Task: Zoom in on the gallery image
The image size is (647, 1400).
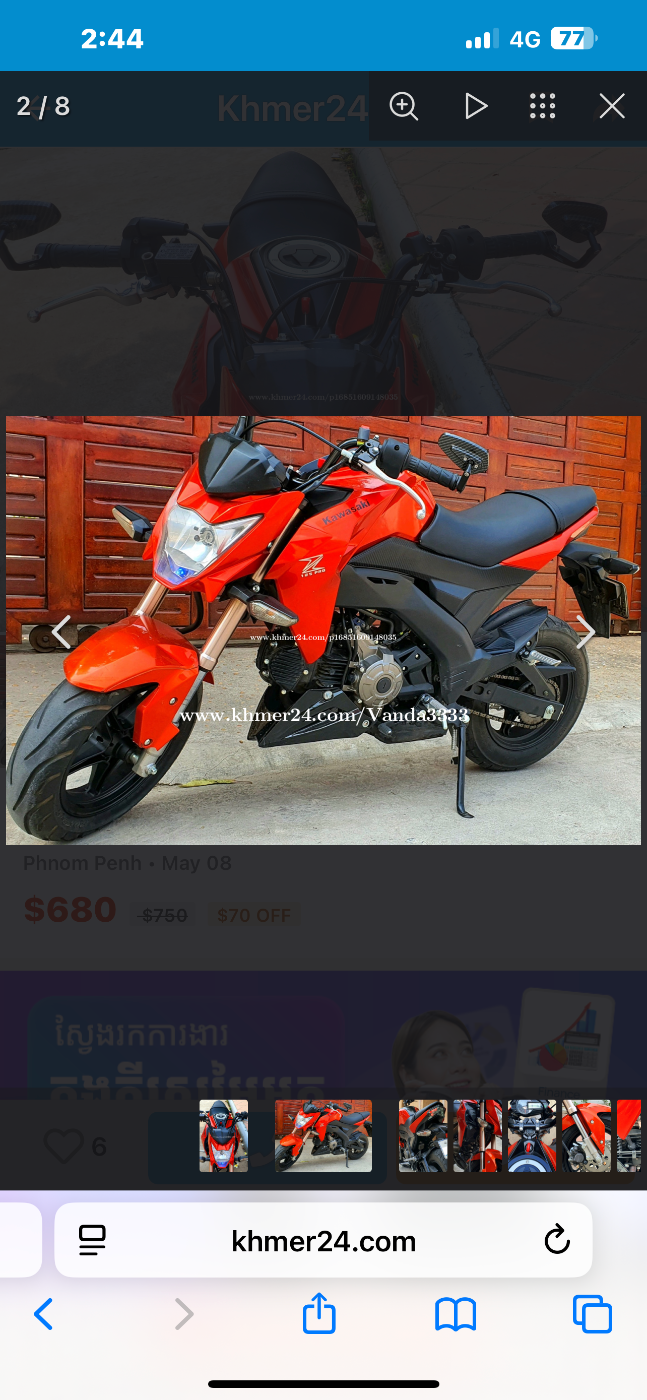Action: pyautogui.click(x=404, y=106)
